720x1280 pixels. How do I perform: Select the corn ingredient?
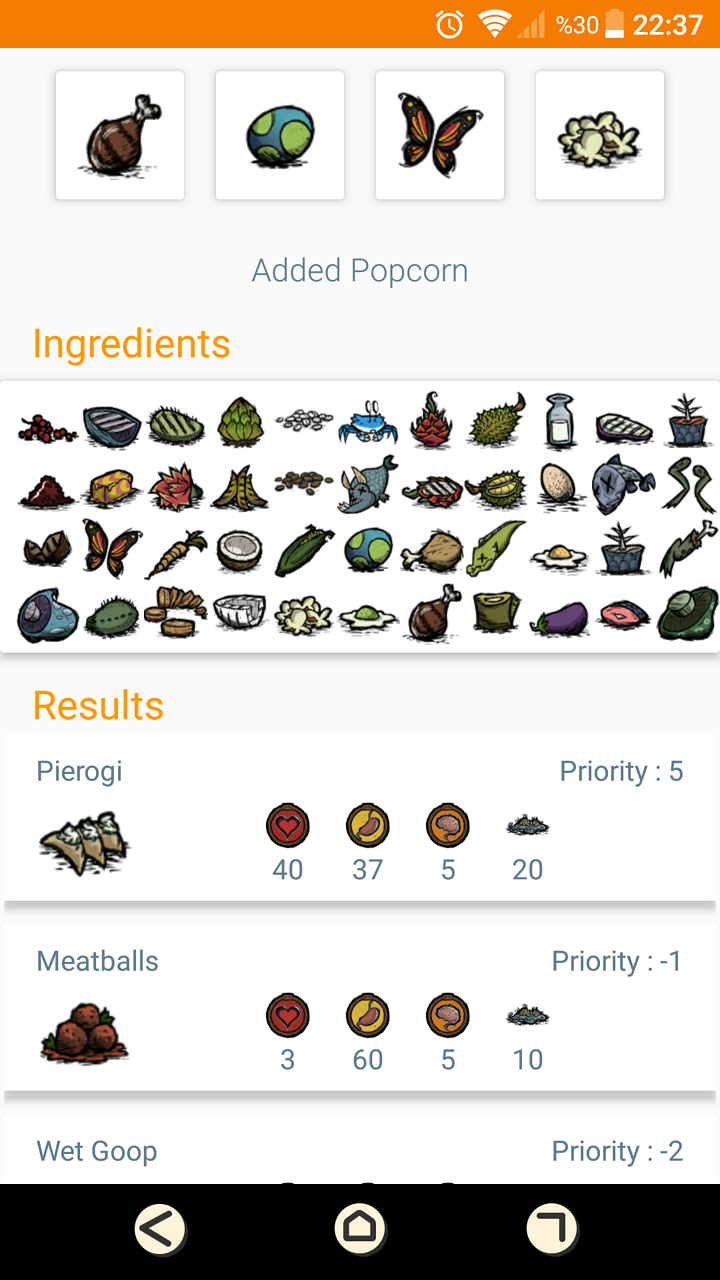[303, 550]
